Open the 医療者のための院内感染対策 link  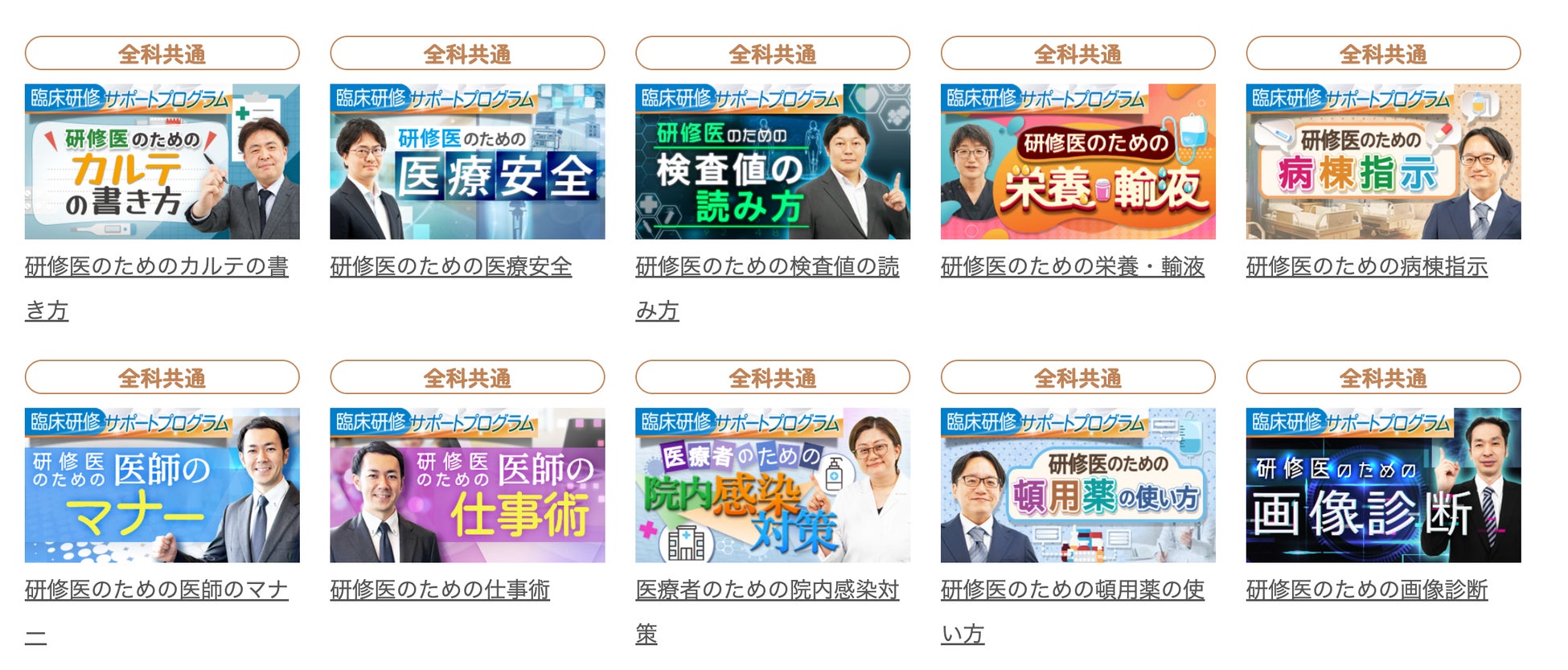pyautogui.click(x=766, y=590)
